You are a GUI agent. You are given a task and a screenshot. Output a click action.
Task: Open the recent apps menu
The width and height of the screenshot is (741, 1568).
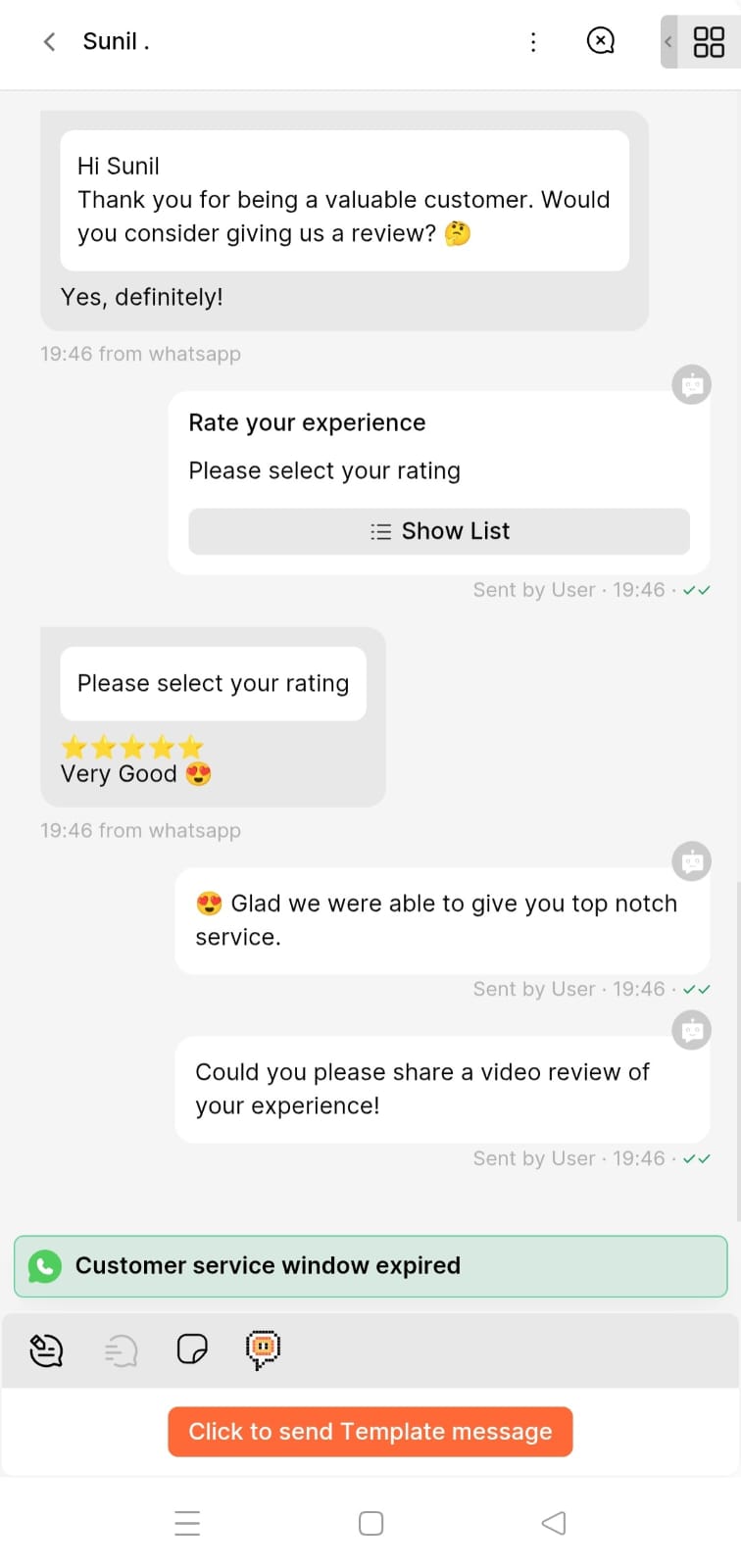pos(187,1523)
